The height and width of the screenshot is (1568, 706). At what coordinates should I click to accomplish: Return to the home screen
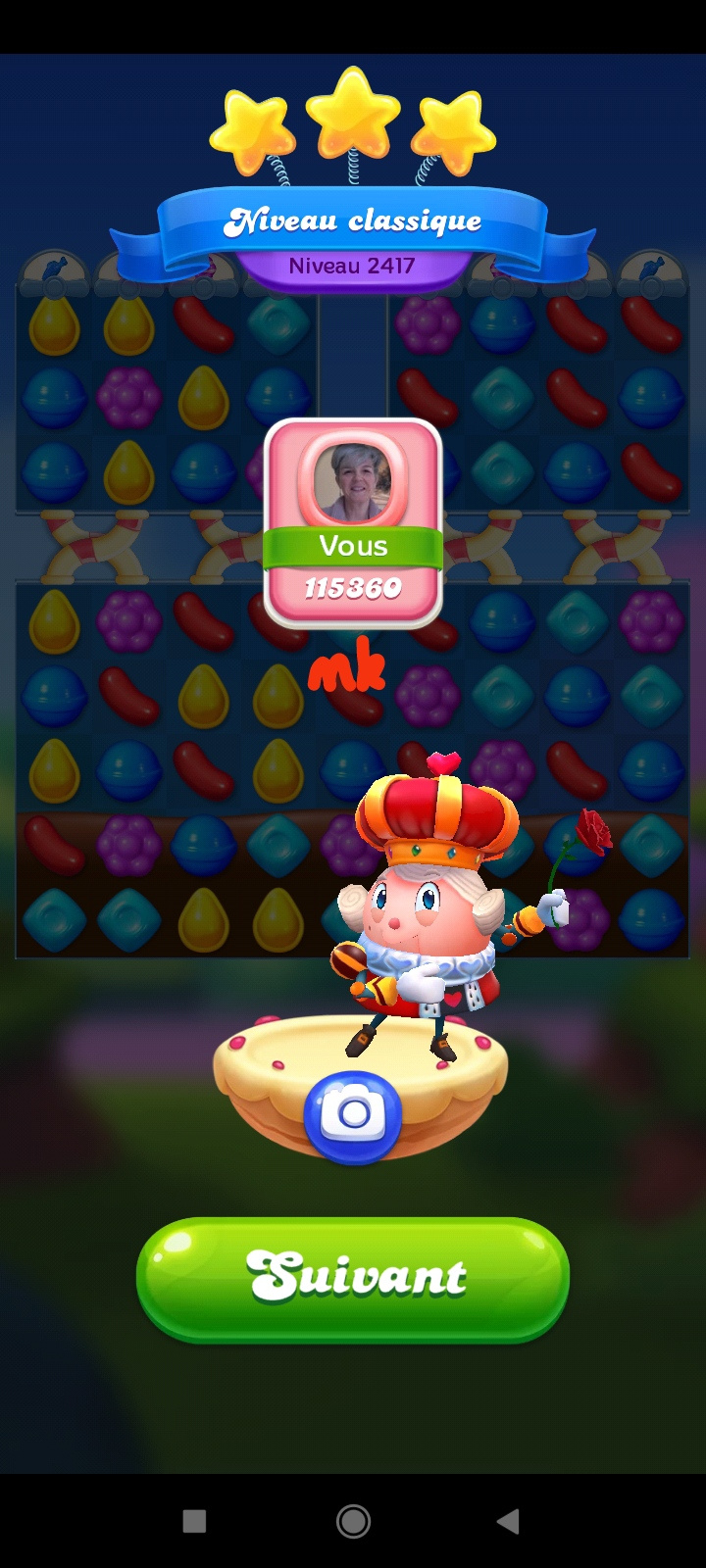[x=353, y=1521]
